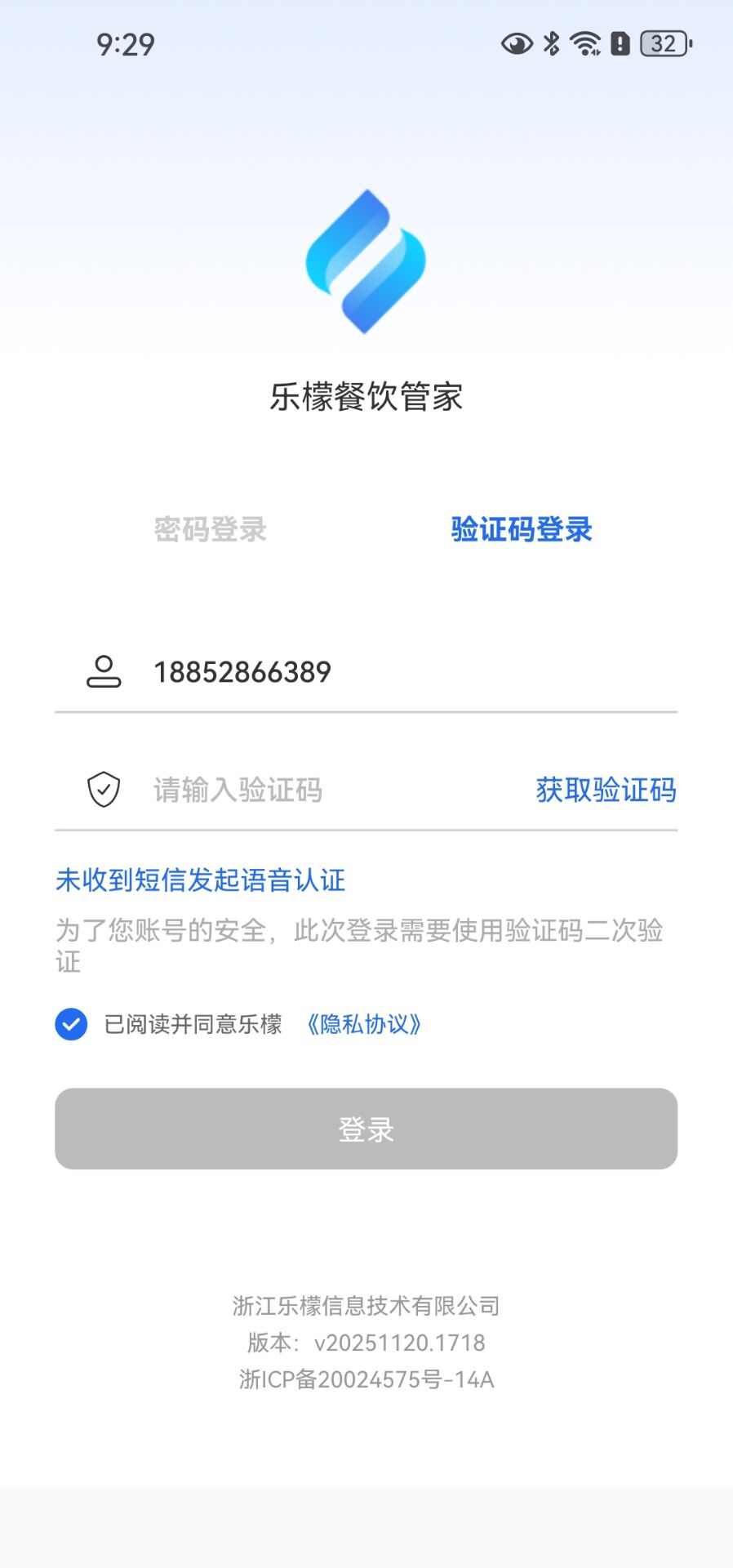Open the 《隐私协议》 link
733x1568 pixels.
pos(363,1024)
